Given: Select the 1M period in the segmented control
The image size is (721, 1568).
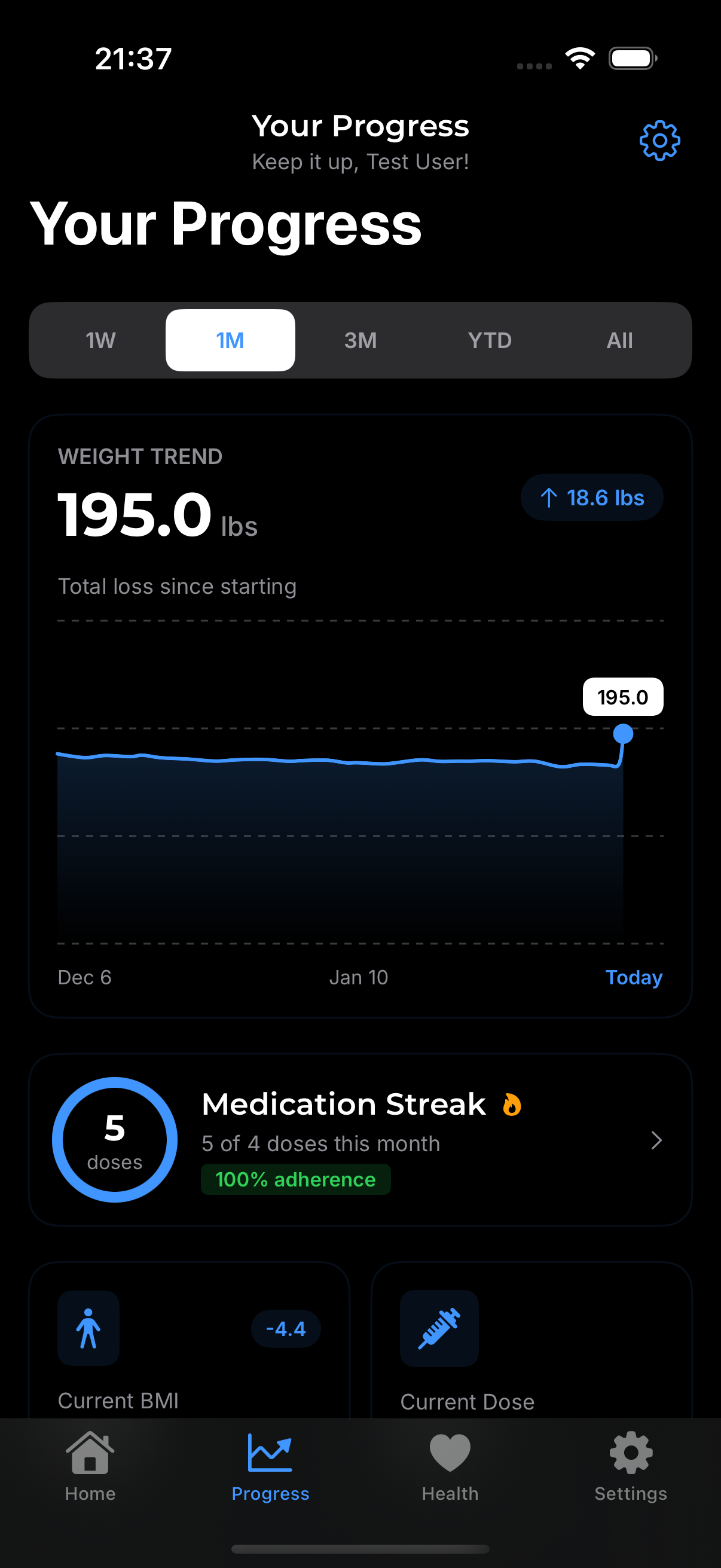Looking at the screenshot, I should tap(230, 340).
